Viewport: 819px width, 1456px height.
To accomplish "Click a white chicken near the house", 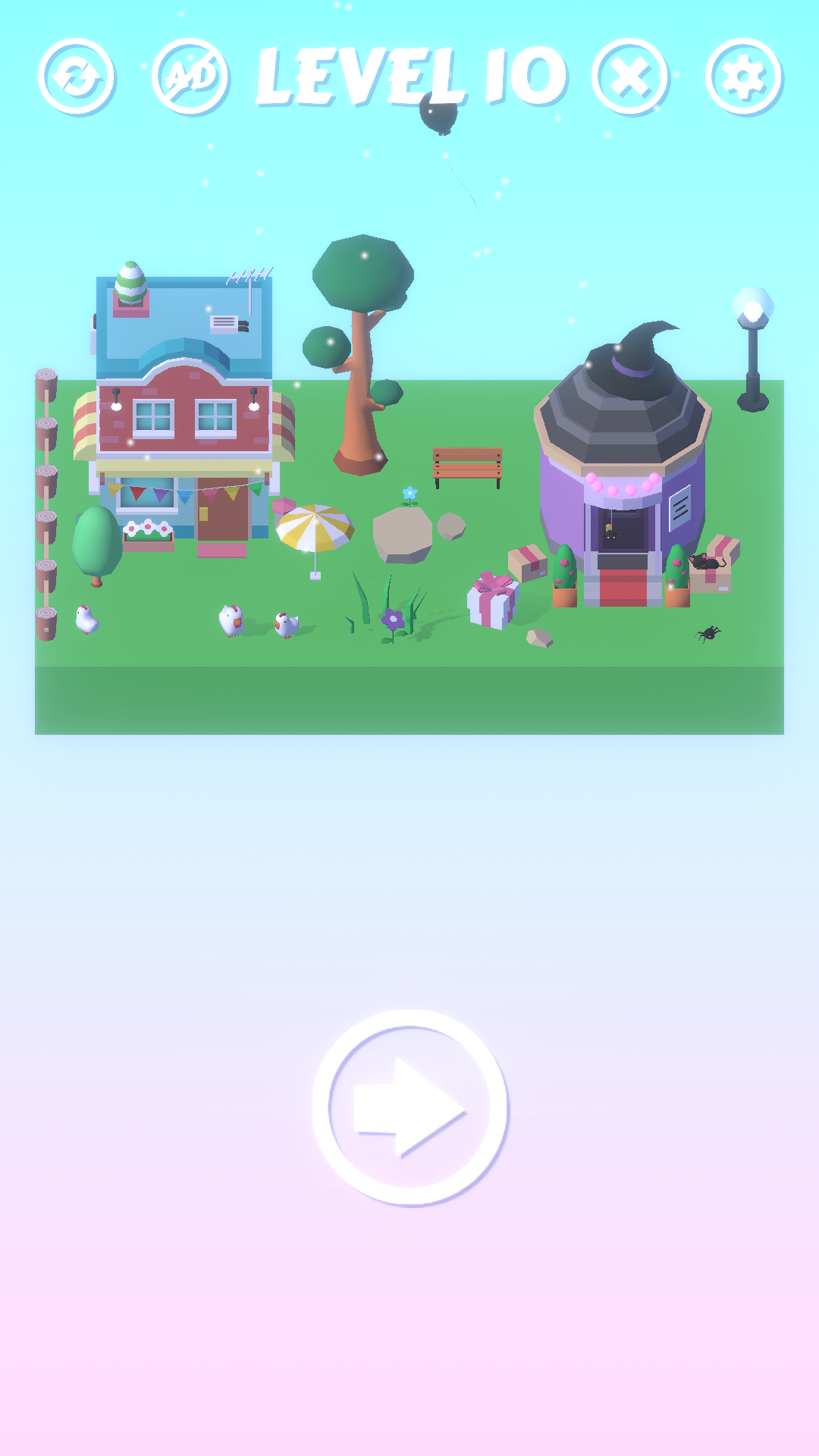I will [x=231, y=618].
